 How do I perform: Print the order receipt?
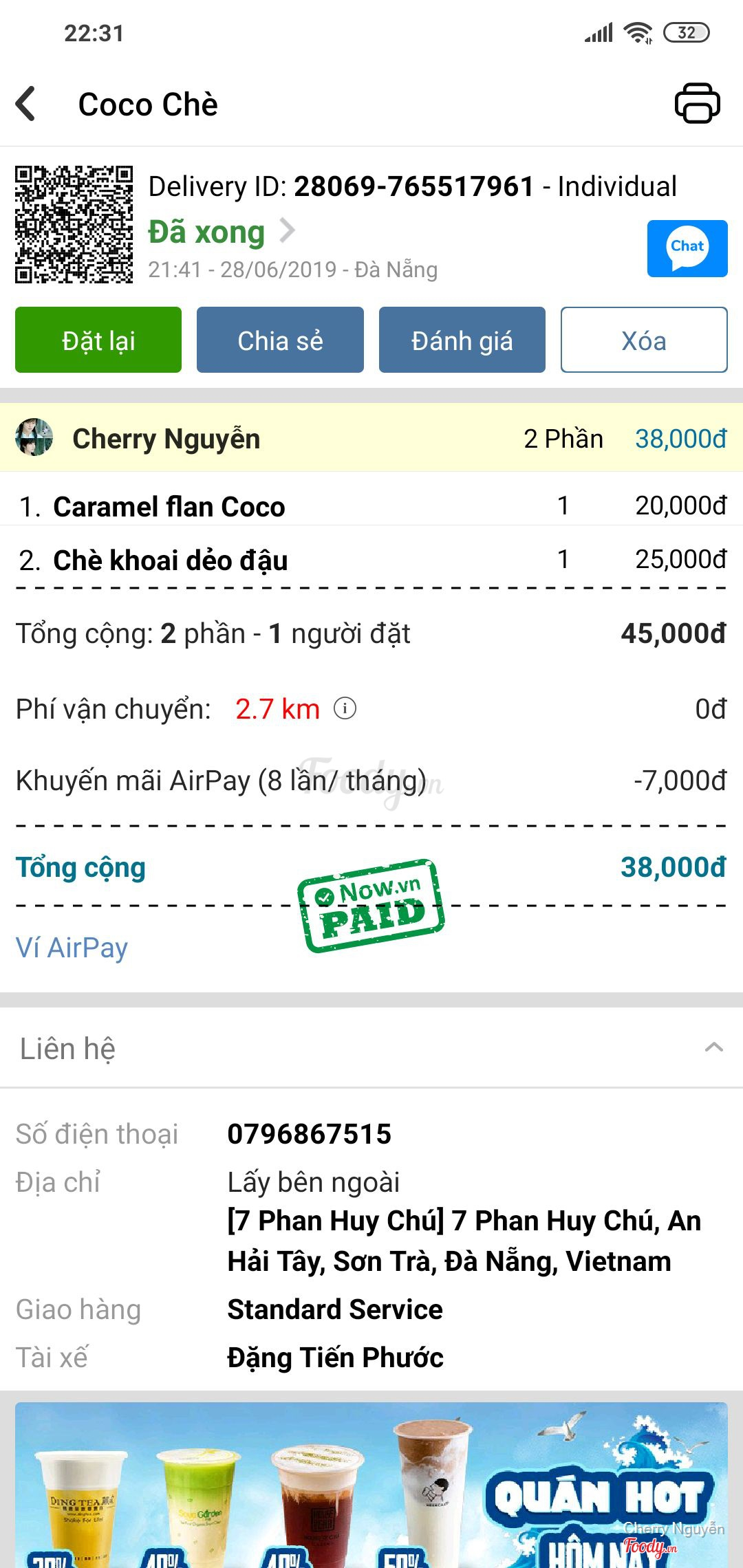coord(697,104)
